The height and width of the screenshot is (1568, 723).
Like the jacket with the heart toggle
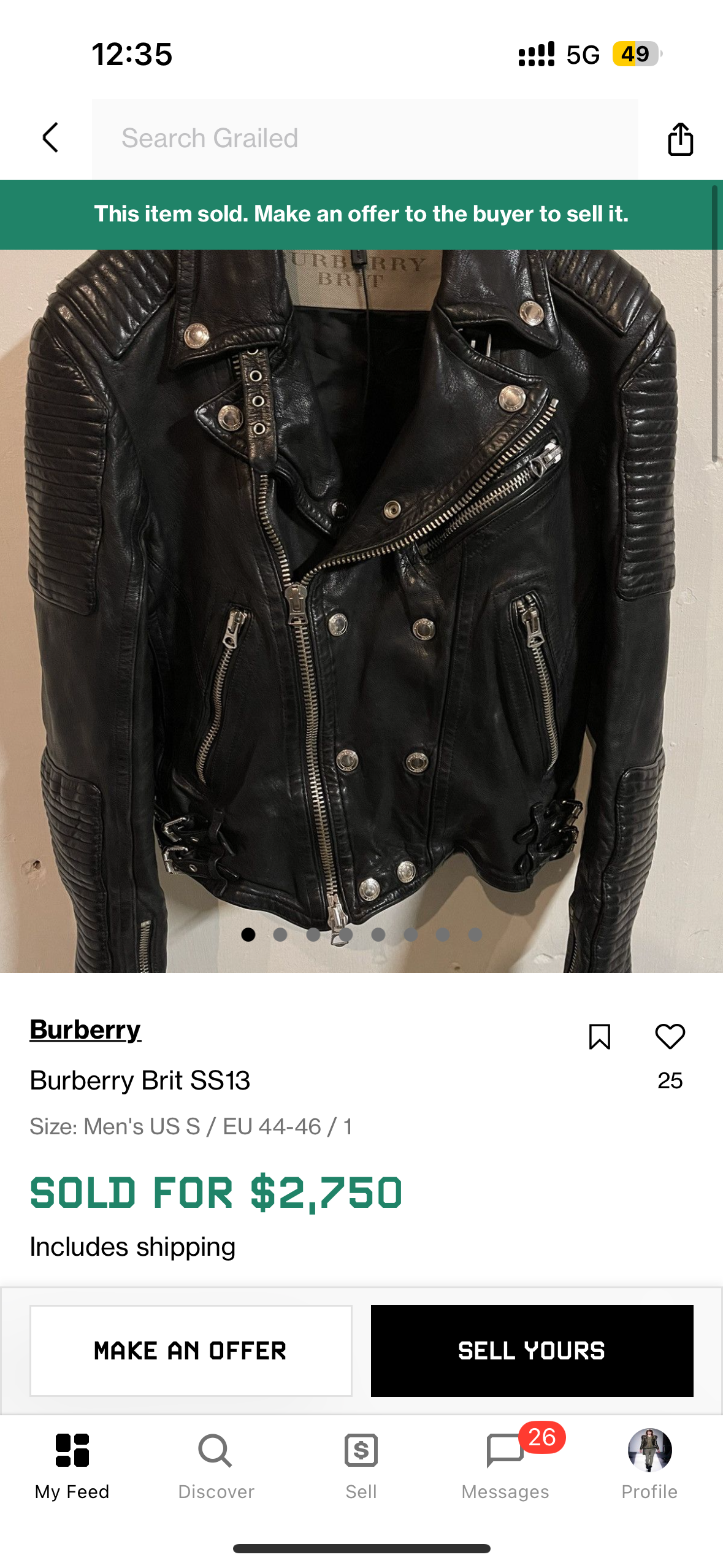[x=670, y=1037]
